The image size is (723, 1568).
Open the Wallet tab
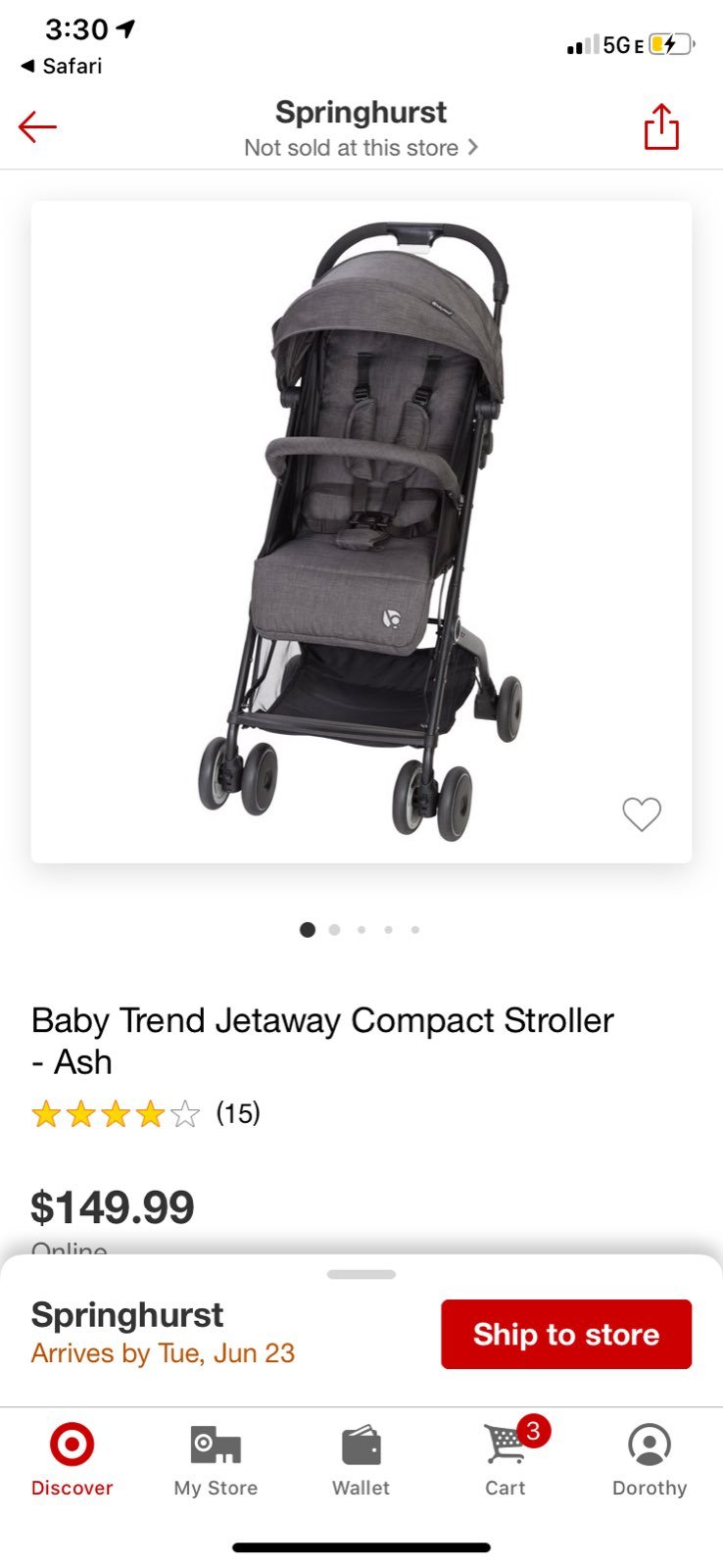point(361,1460)
